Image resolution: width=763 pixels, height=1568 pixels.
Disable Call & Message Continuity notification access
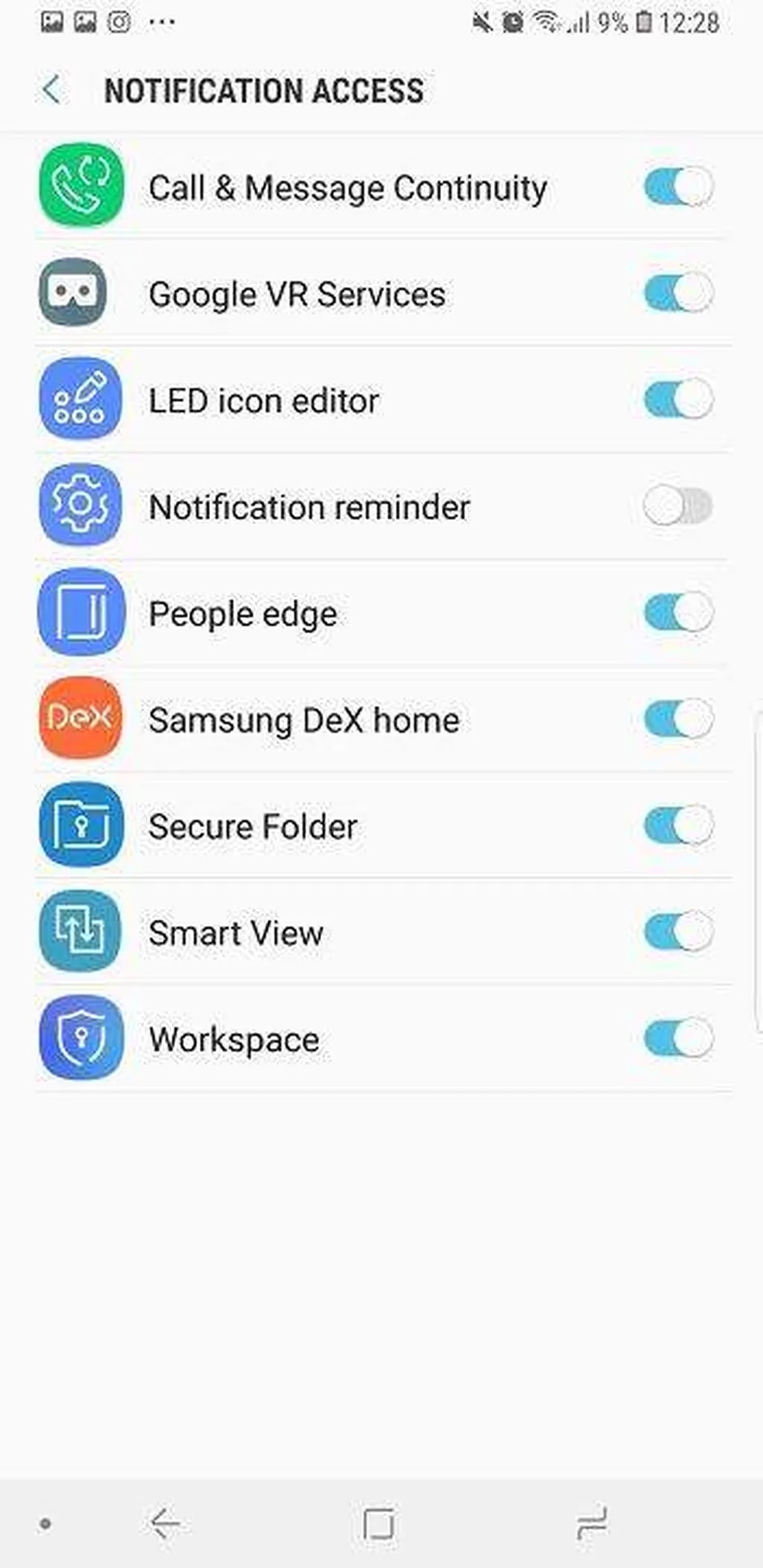click(x=678, y=186)
